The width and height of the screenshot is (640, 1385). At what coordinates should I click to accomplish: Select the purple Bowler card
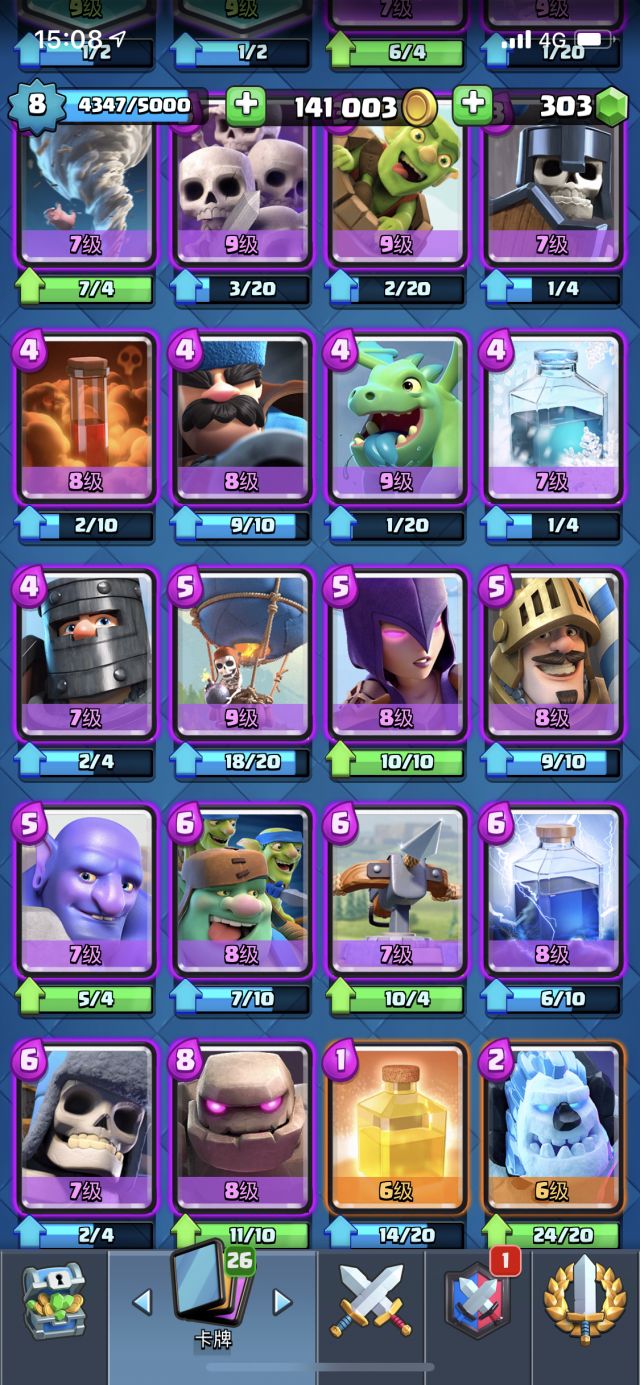click(x=85, y=891)
